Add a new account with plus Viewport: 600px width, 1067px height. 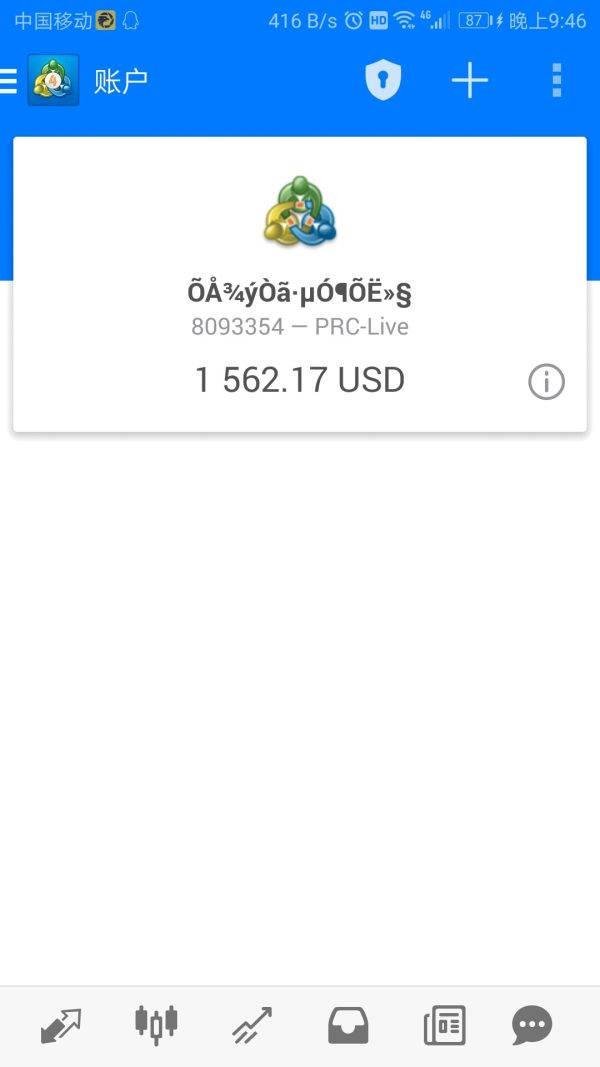pyautogui.click(x=470, y=81)
